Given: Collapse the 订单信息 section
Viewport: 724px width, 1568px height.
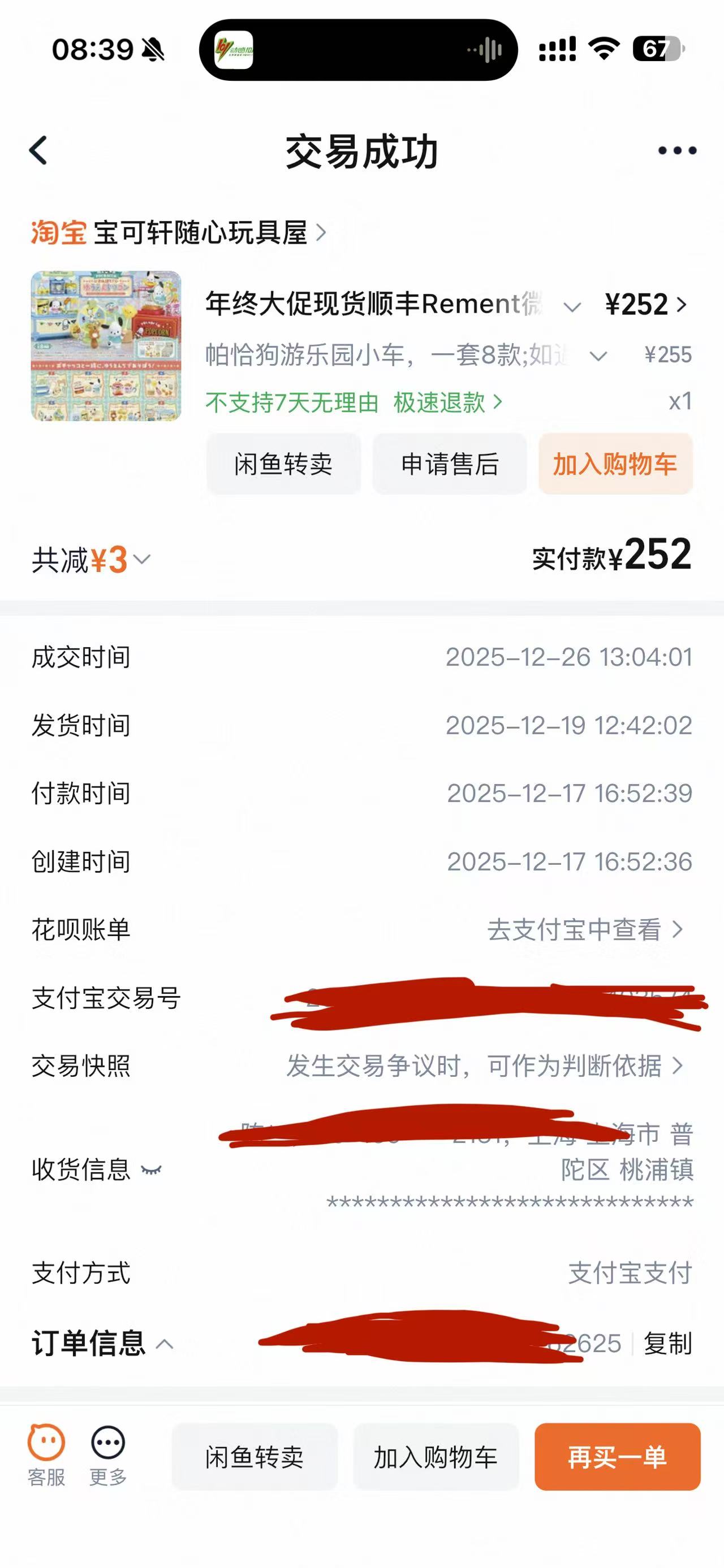Looking at the screenshot, I should 165,1344.
